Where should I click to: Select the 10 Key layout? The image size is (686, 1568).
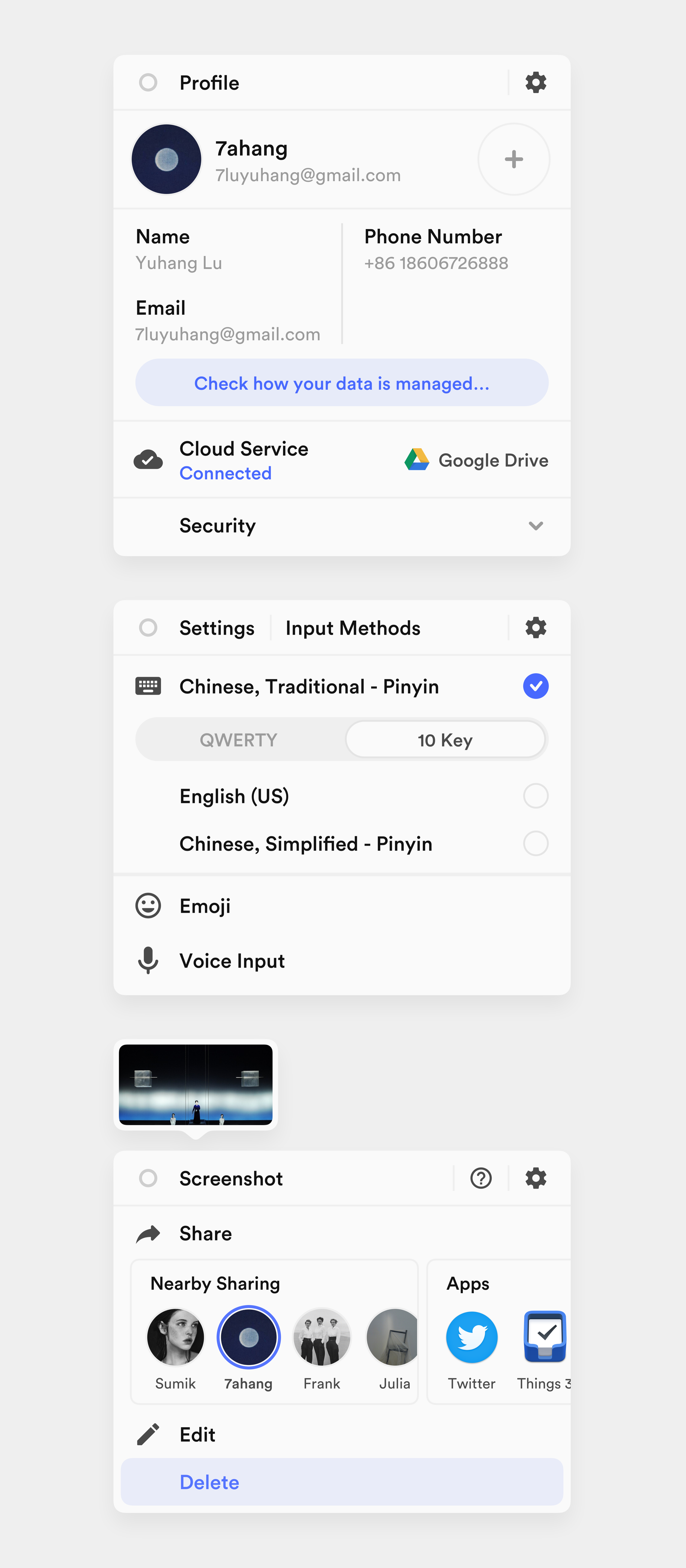pos(445,740)
